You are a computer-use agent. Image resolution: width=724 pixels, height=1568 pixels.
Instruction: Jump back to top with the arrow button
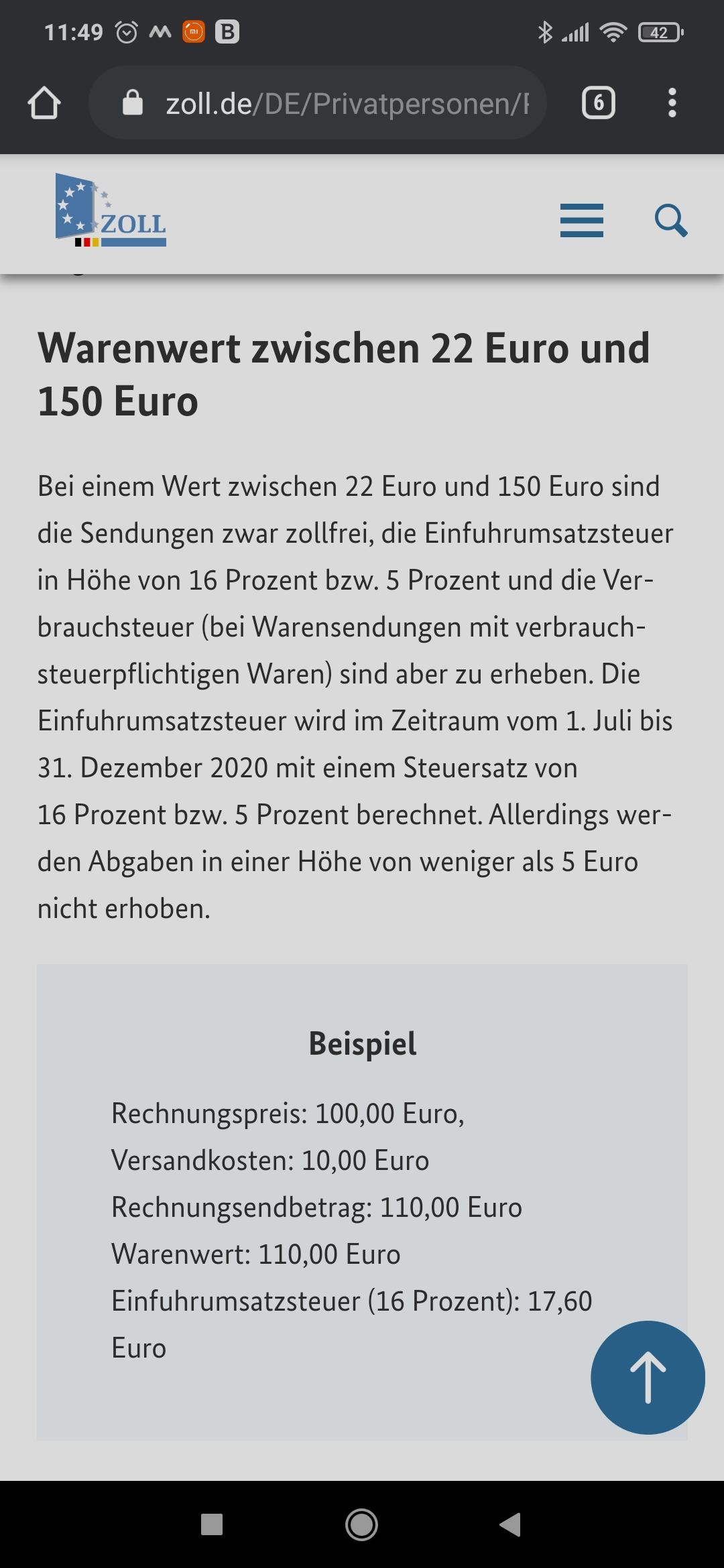click(648, 1378)
